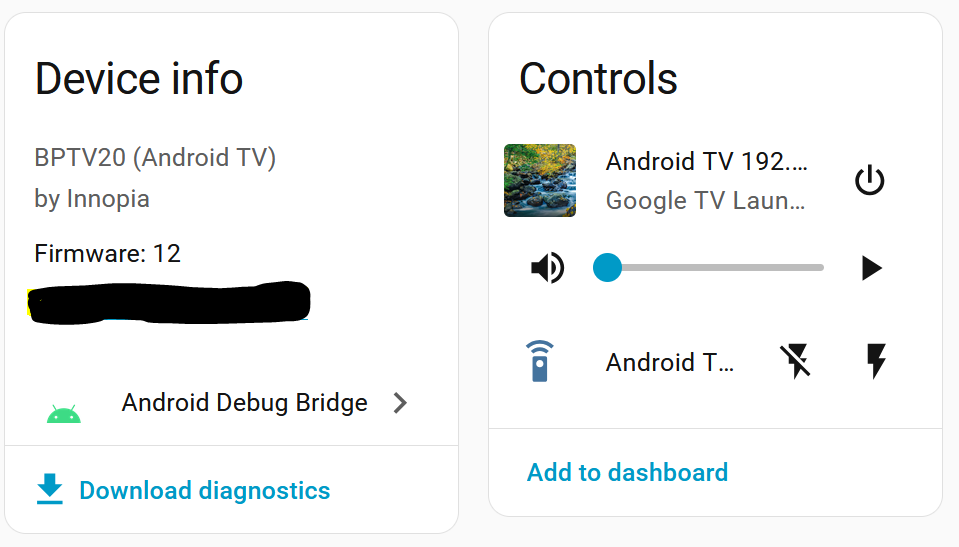Screen dimensions: 959x547
Task: Start playback with the play icon
Action: 871,268
